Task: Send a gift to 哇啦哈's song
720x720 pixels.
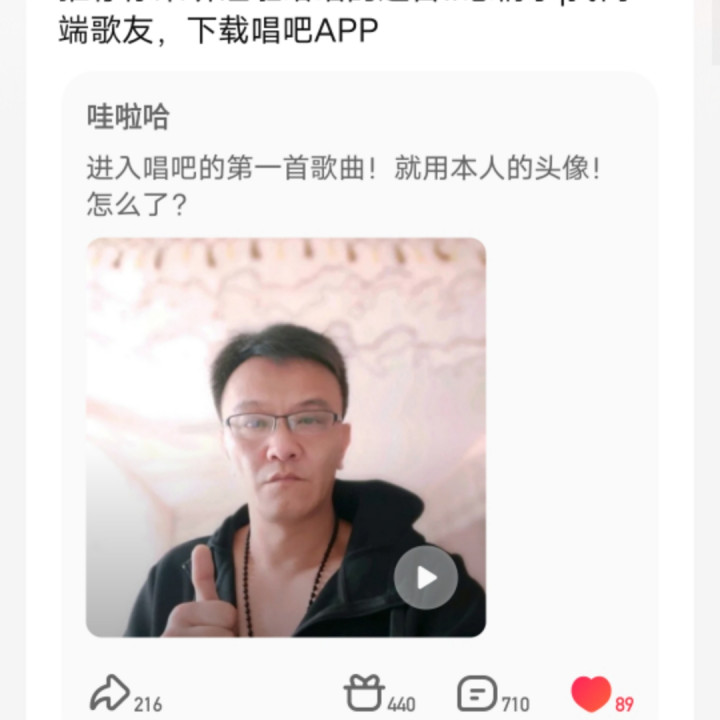Action: (x=364, y=693)
